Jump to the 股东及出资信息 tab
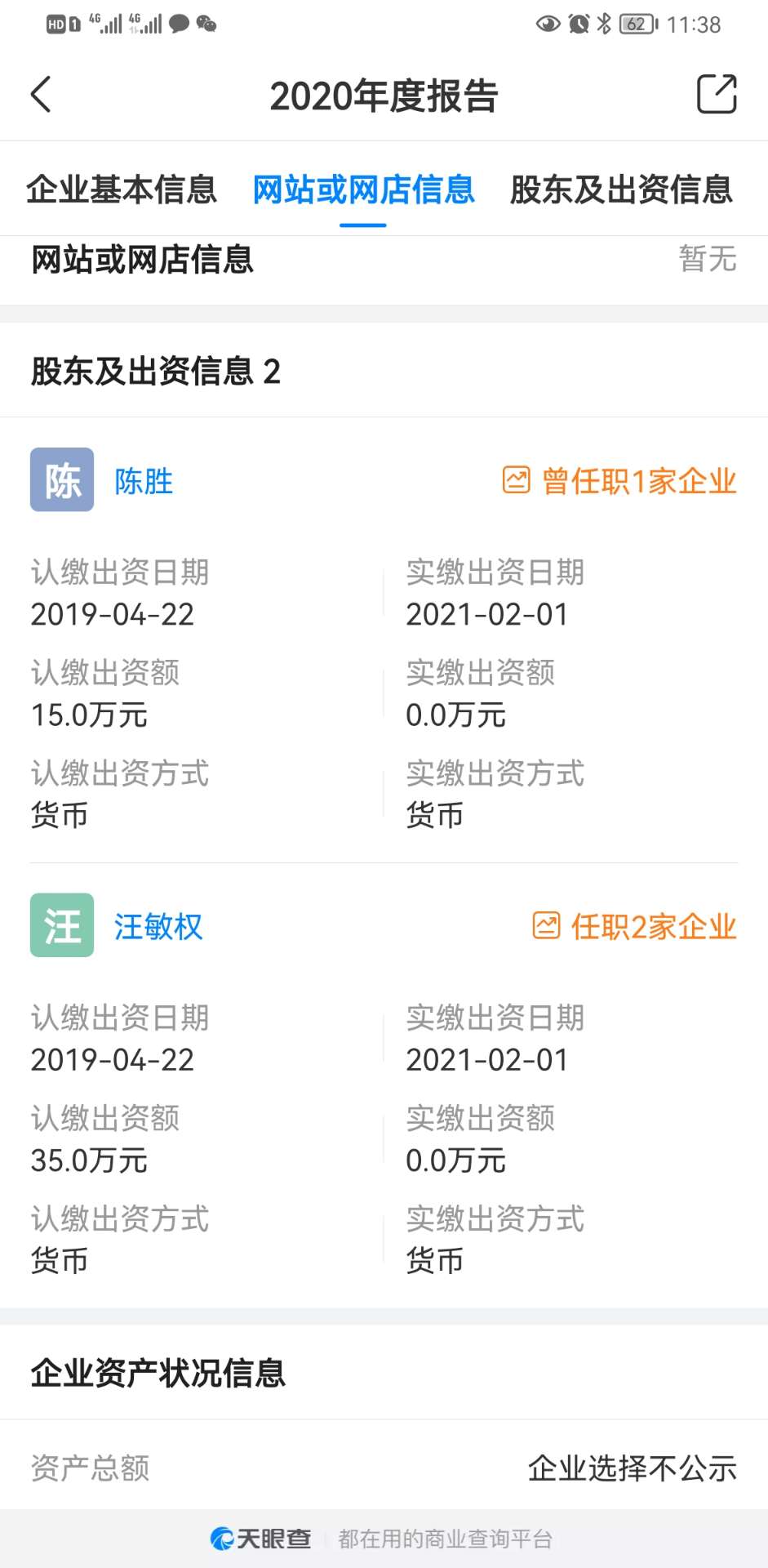The image size is (768, 1568). click(621, 189)
